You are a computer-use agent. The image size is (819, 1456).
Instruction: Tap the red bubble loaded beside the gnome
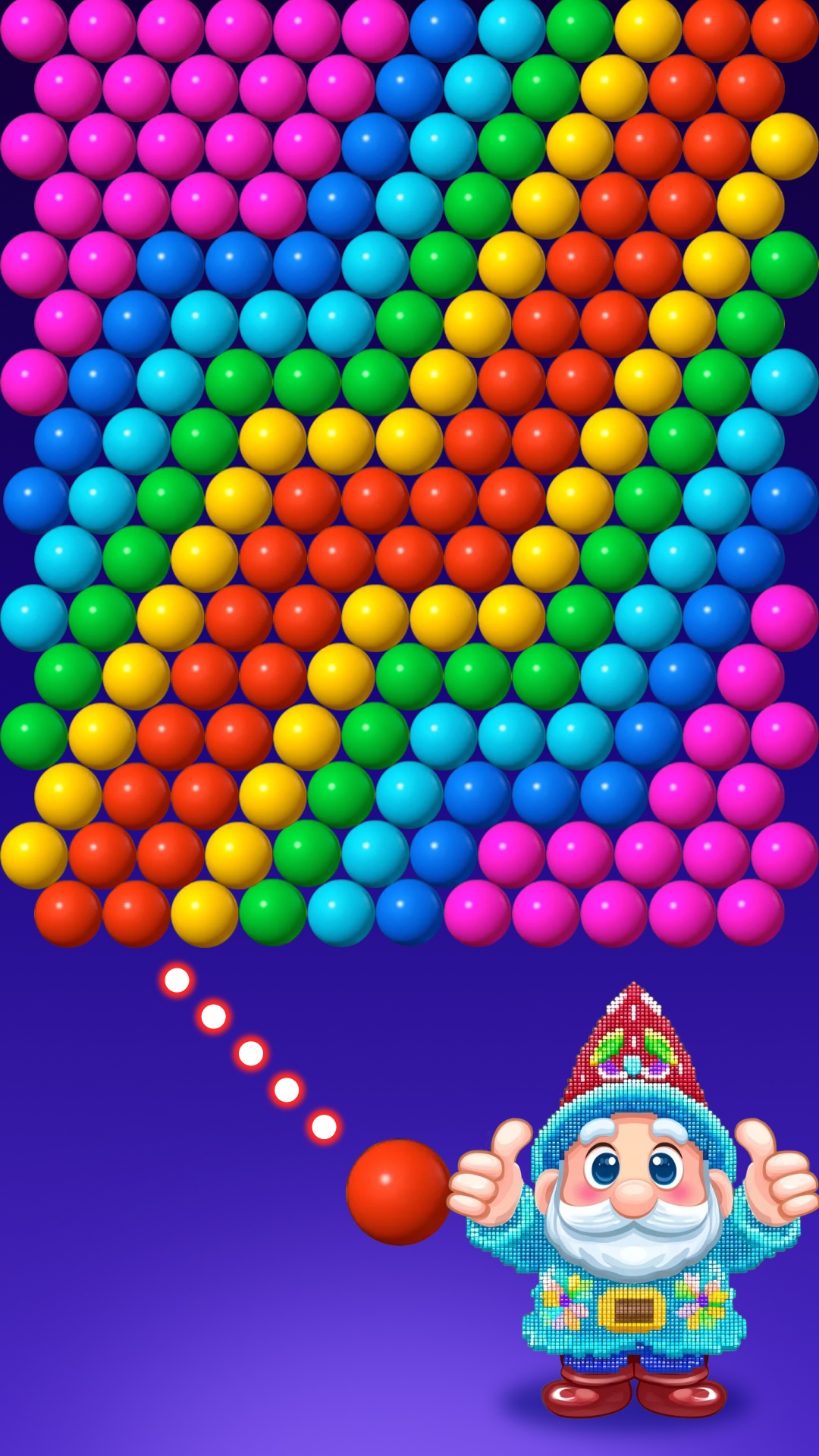click(x=398, y=1191)
